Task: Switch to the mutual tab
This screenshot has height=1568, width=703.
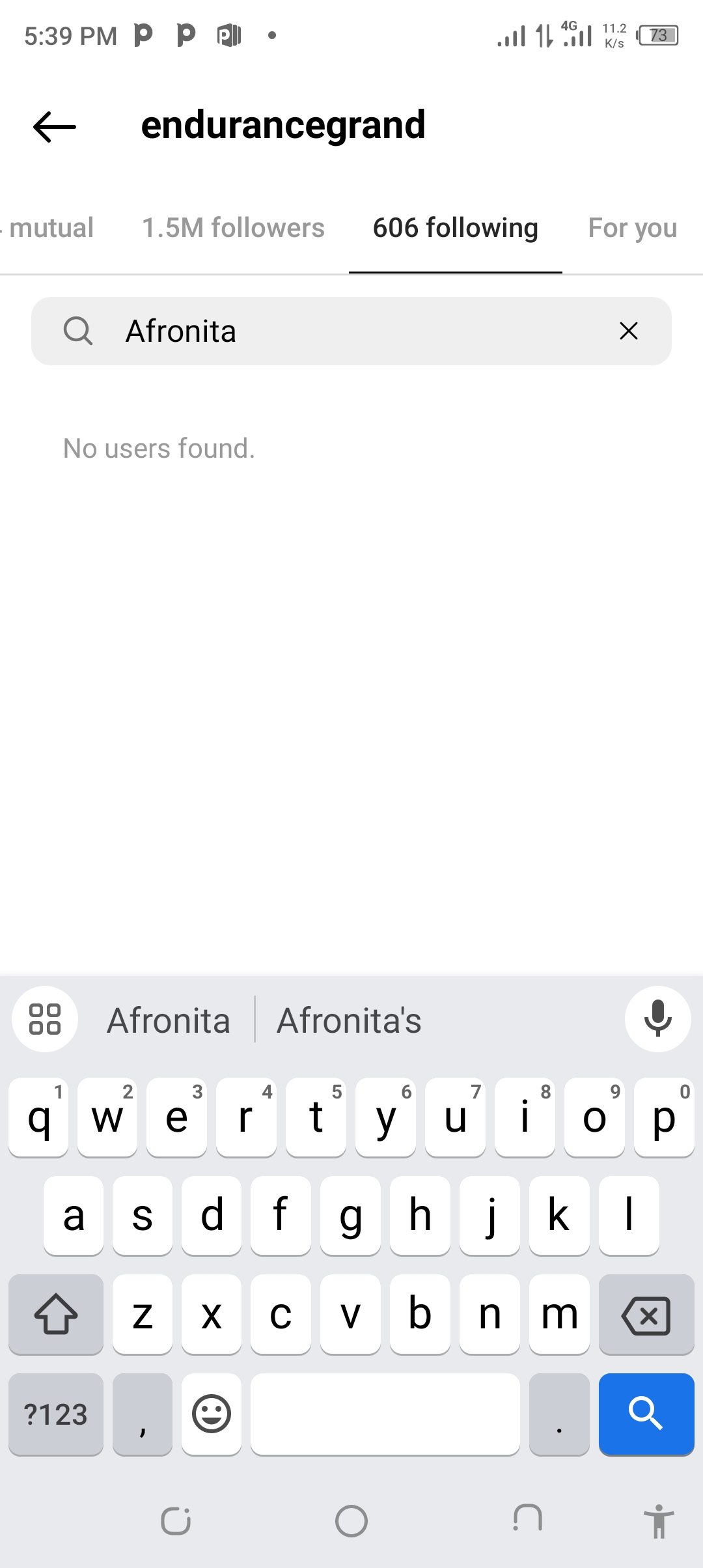Action: point(49,228)
